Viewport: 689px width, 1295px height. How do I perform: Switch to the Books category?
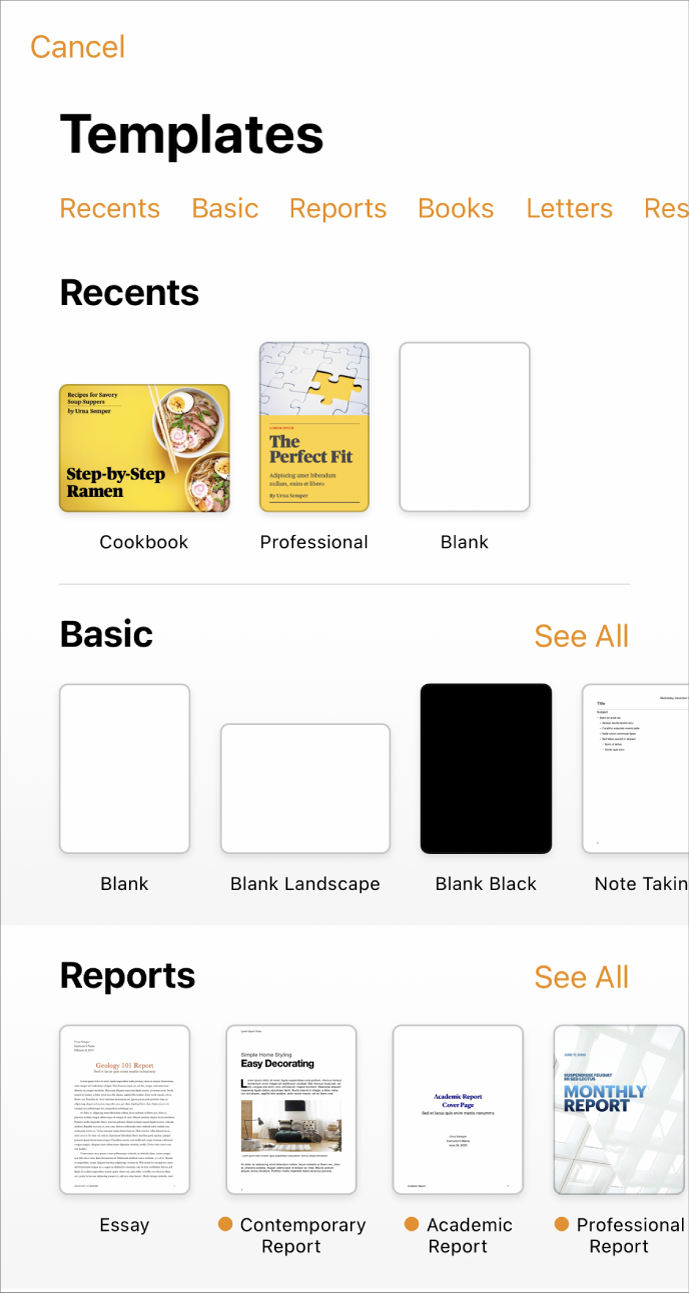pos(456,208)
